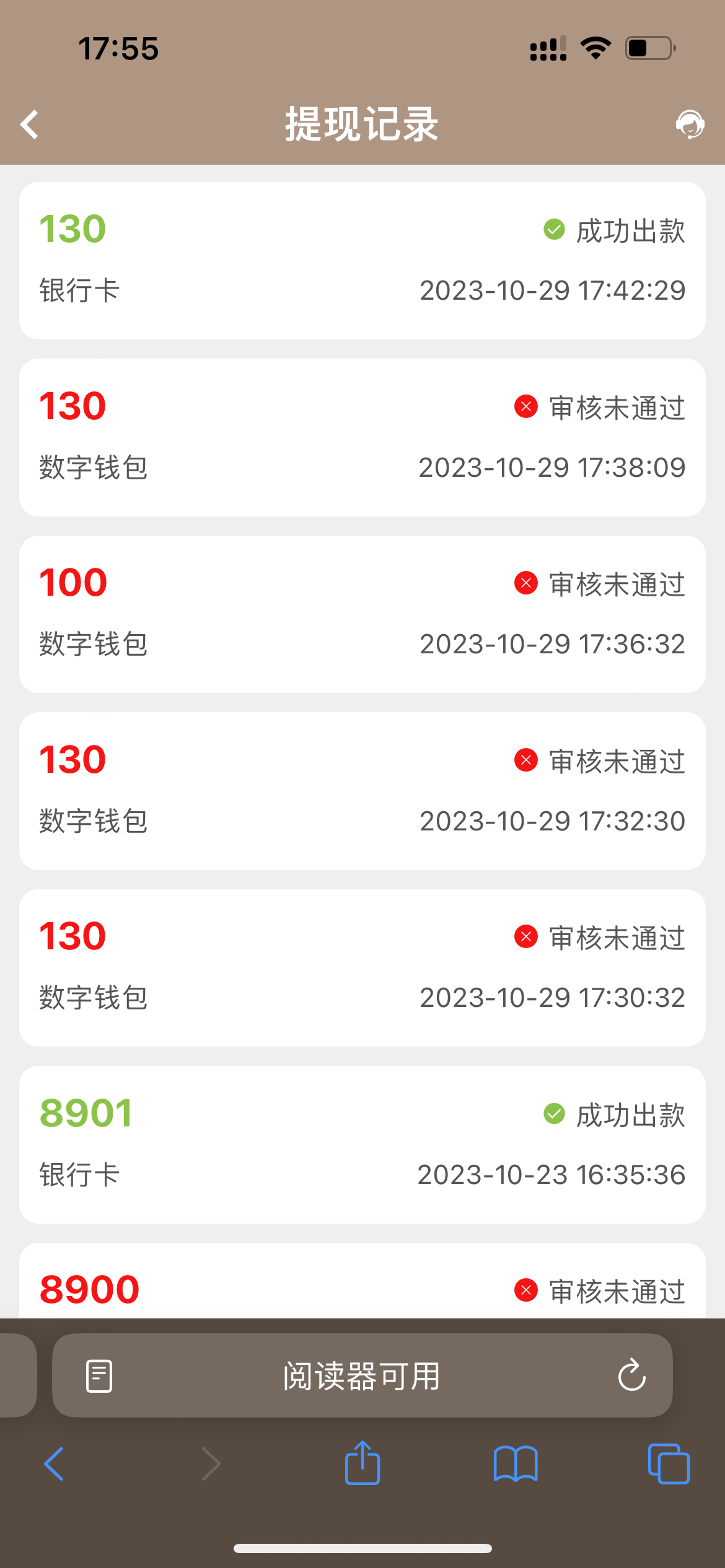Open Safari bookmarks

(x=516, y=1464)
